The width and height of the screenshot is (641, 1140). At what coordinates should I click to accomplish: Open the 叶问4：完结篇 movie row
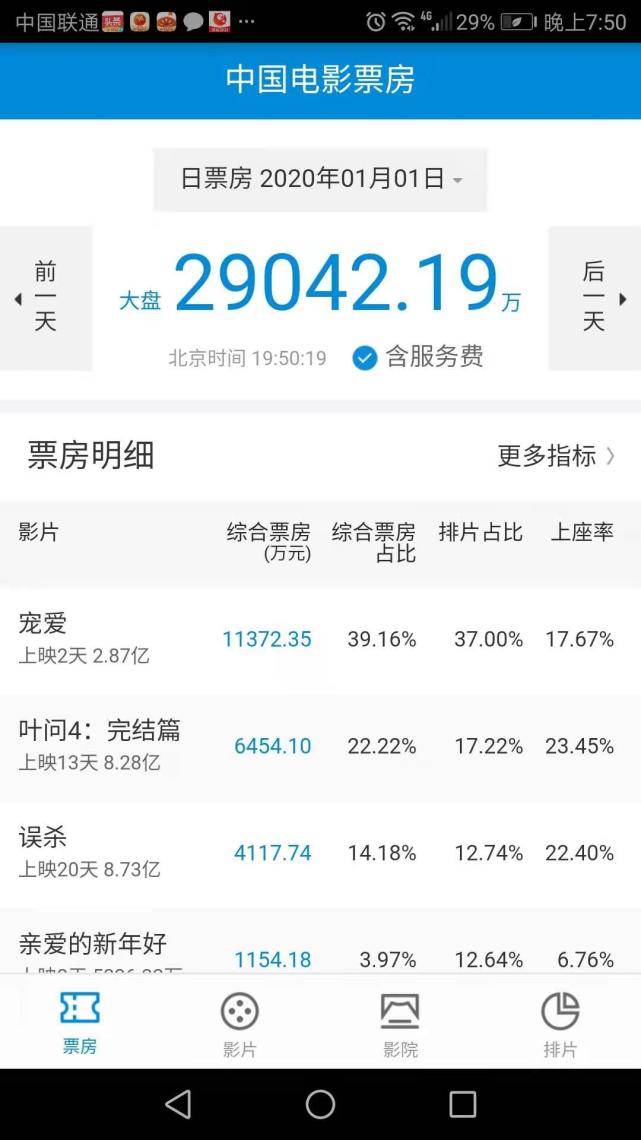click(320, 747)
